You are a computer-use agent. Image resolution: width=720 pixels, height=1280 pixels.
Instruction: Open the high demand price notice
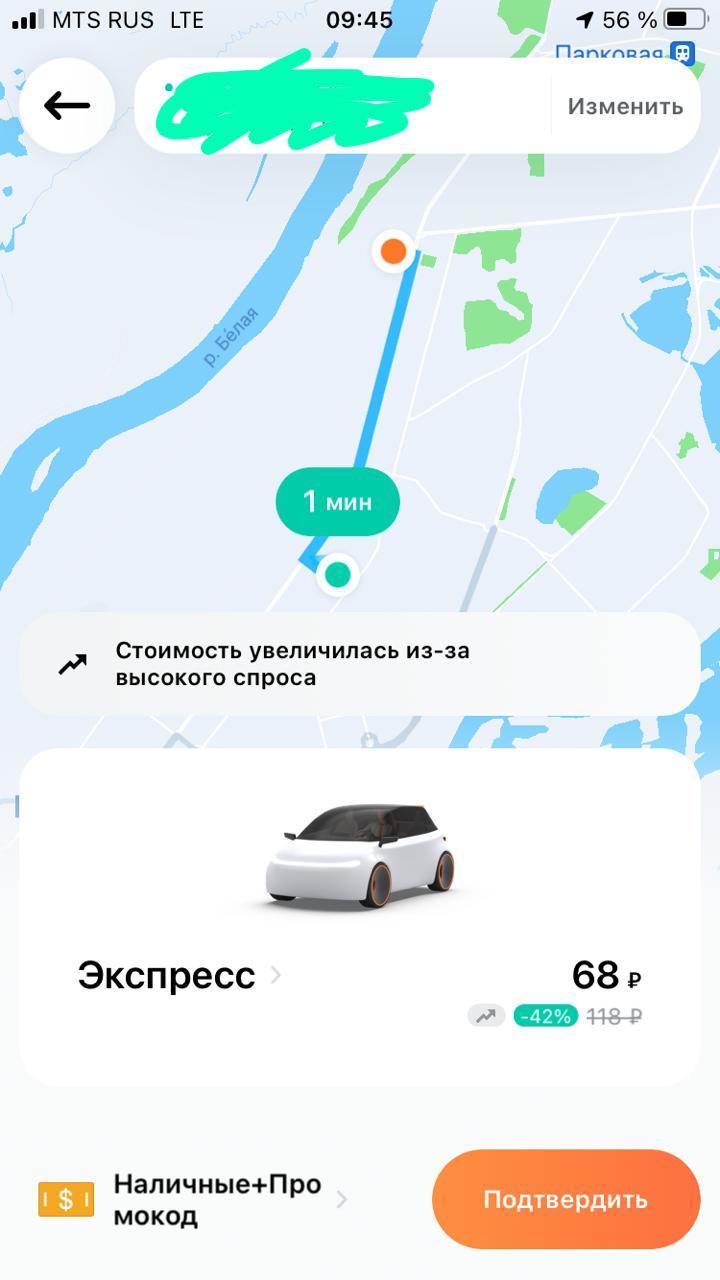click(x=359, y=664)
